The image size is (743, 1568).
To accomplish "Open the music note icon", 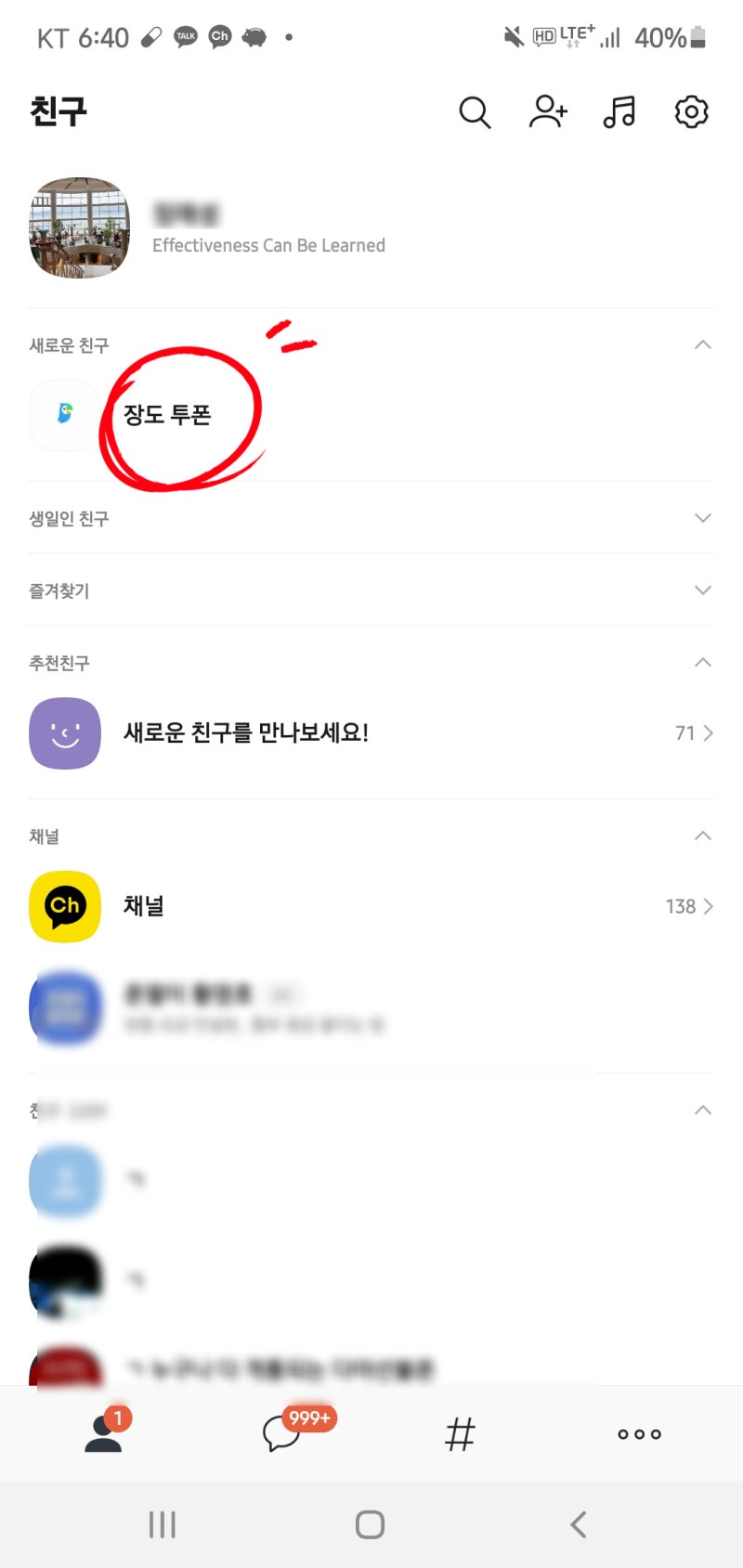I will 619,112.
